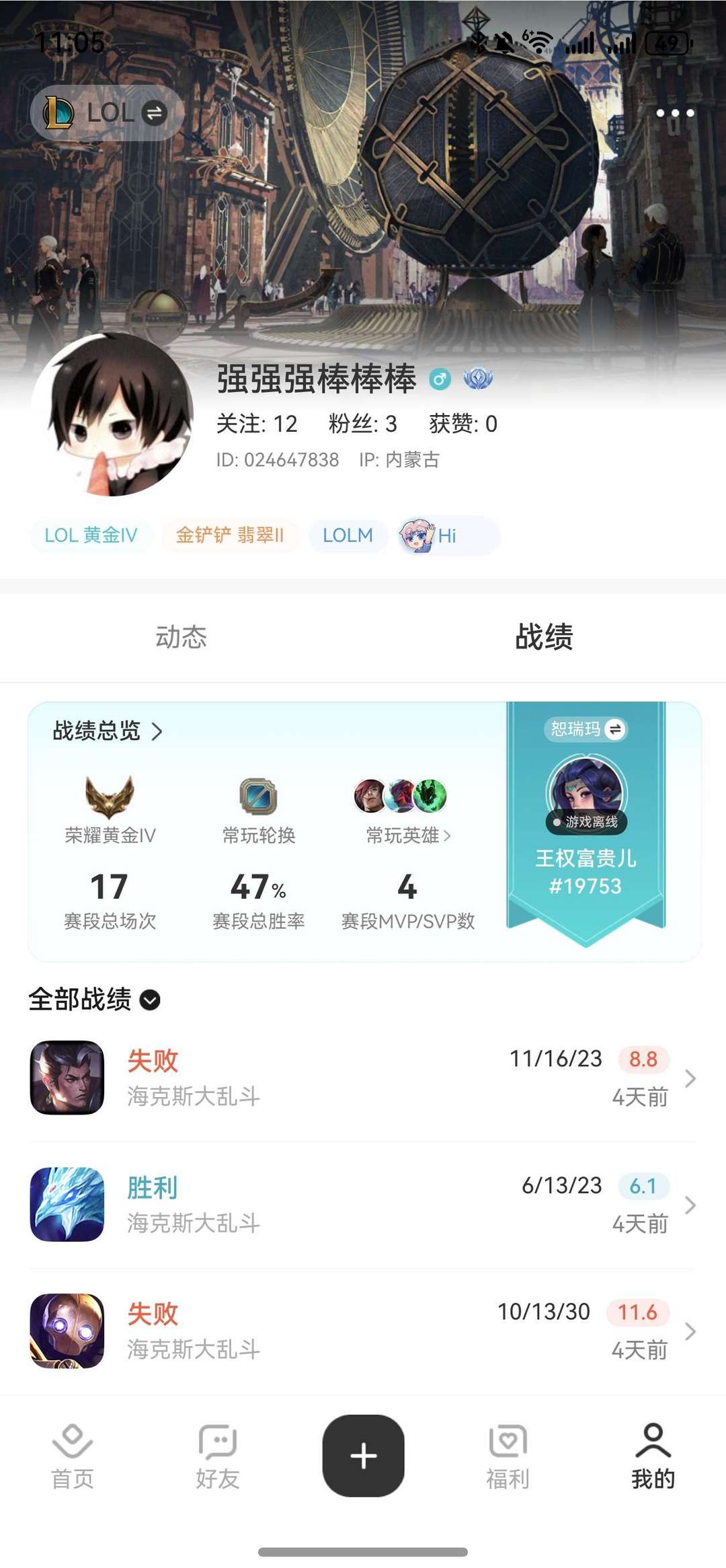Tap the black + create button
726x1568 pixels.
click(363, 1456)
